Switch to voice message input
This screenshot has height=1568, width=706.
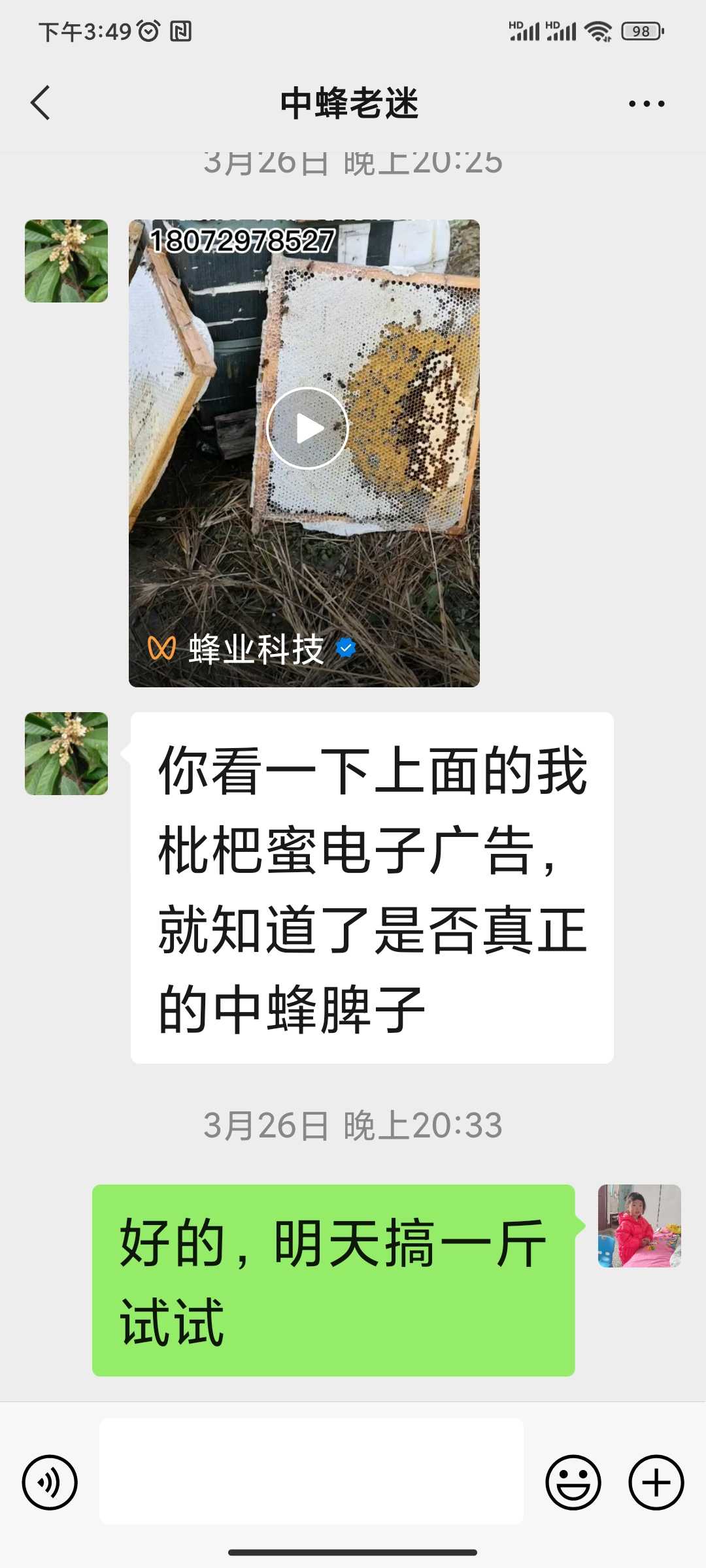click(50, 1482)
